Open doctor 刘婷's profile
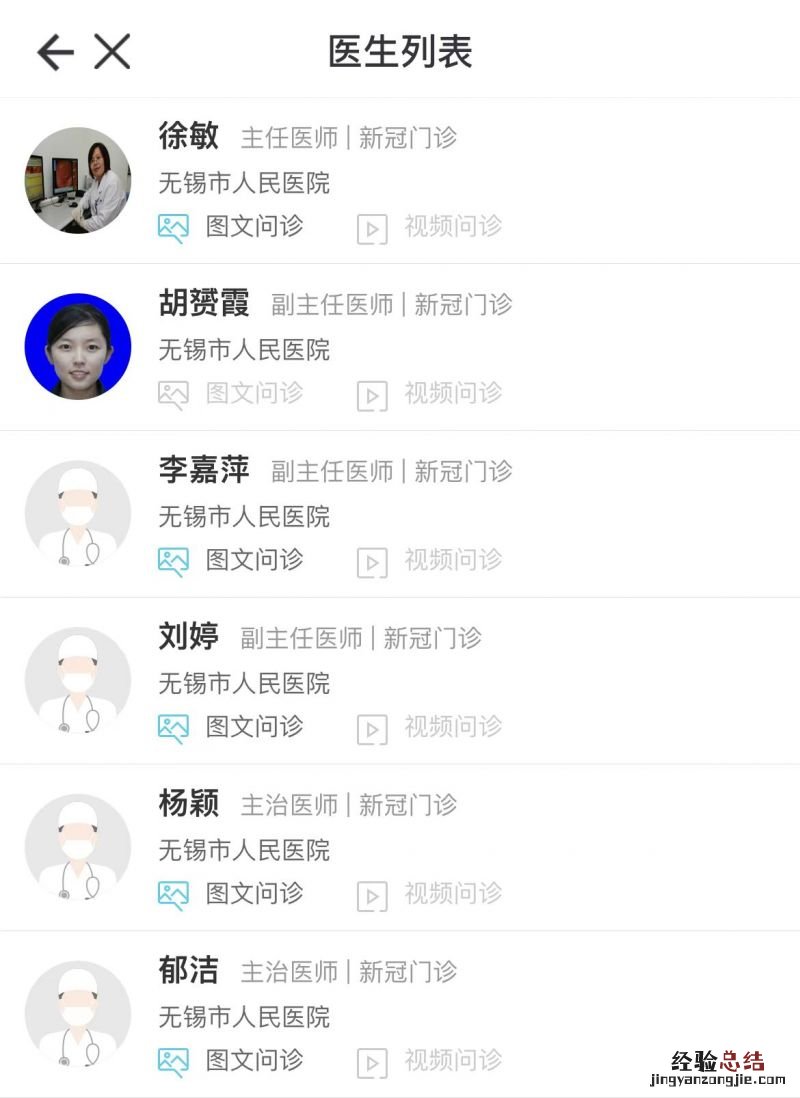 [189, 637]
